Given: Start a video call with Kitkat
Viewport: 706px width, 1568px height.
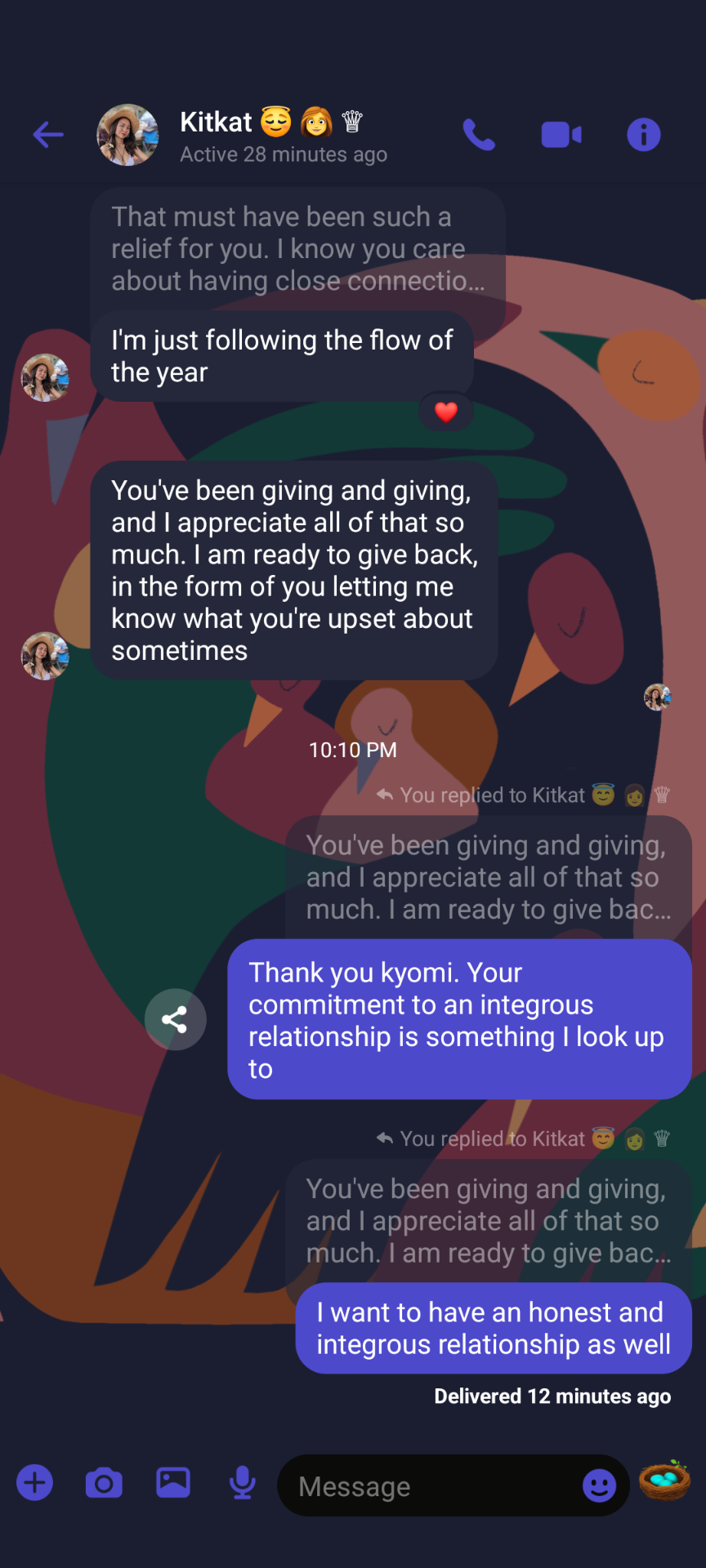Looking at the screenshot, I should coord(561,135).
